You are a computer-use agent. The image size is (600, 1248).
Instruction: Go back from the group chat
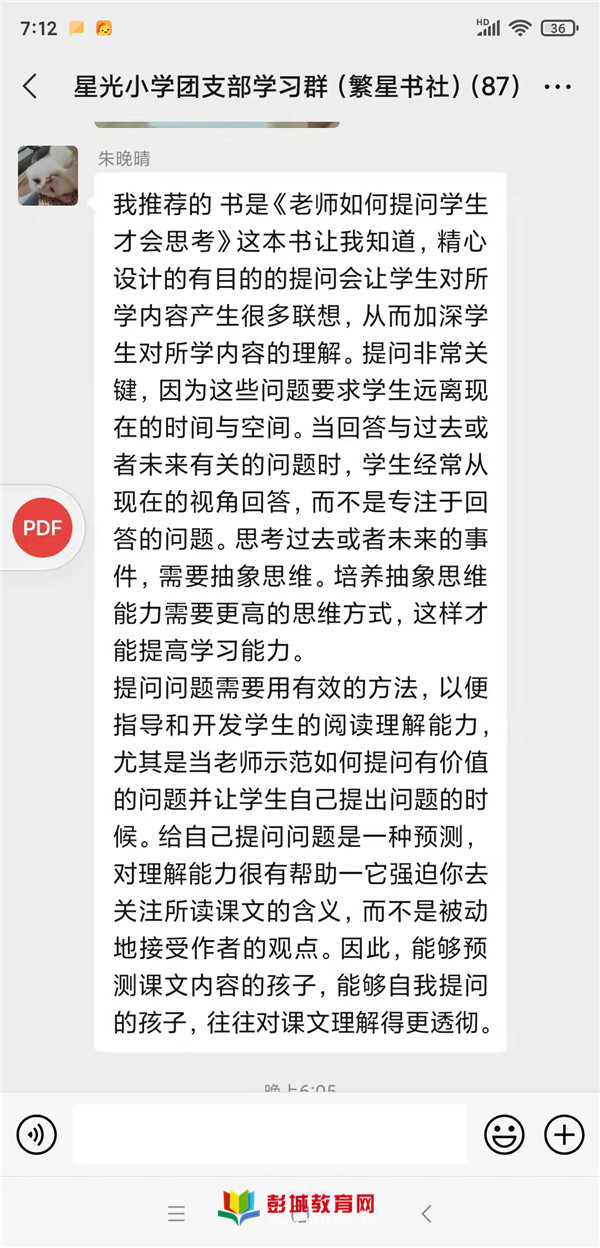pos(30,87)
